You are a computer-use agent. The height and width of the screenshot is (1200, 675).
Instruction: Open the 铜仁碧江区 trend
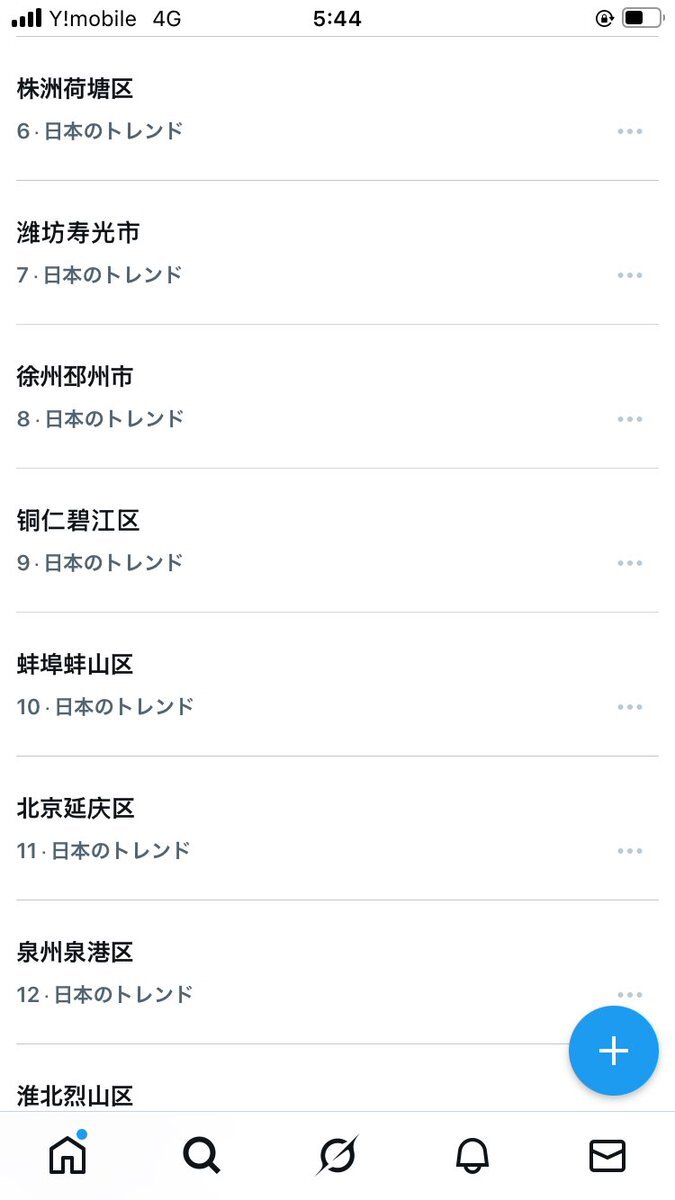point(79,521)
